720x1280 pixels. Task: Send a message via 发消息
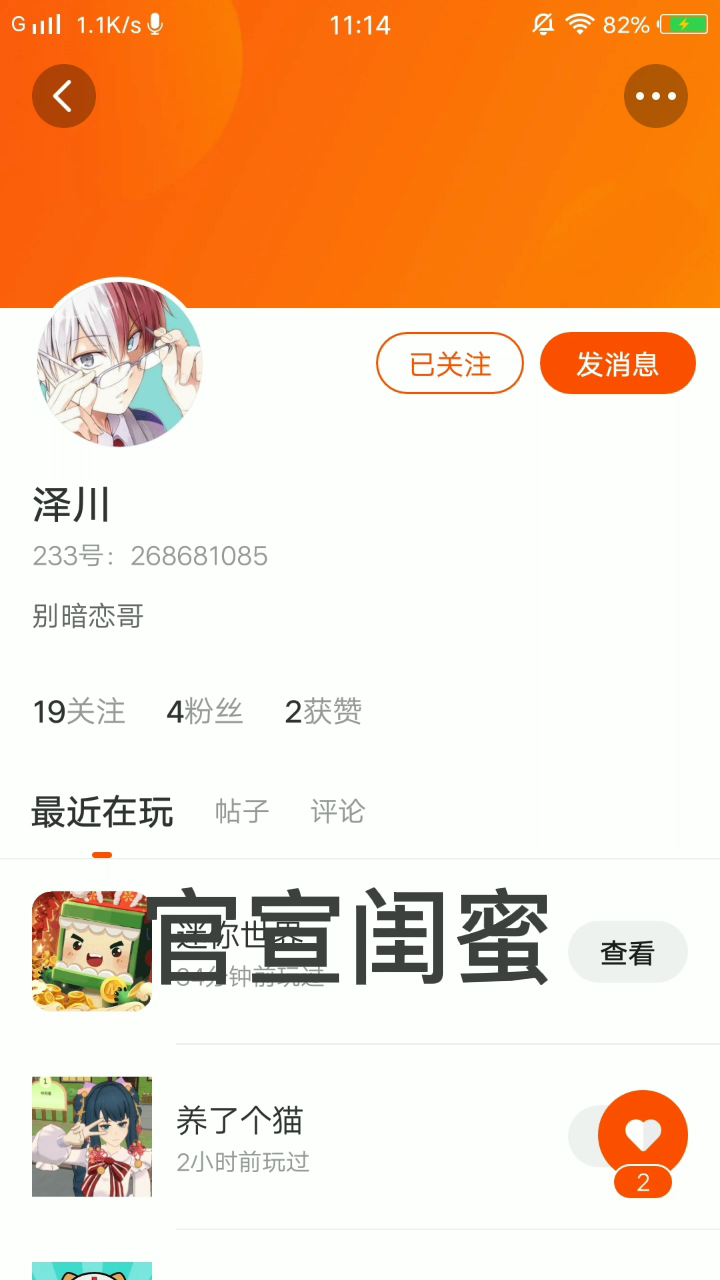[x=617, y=364]
